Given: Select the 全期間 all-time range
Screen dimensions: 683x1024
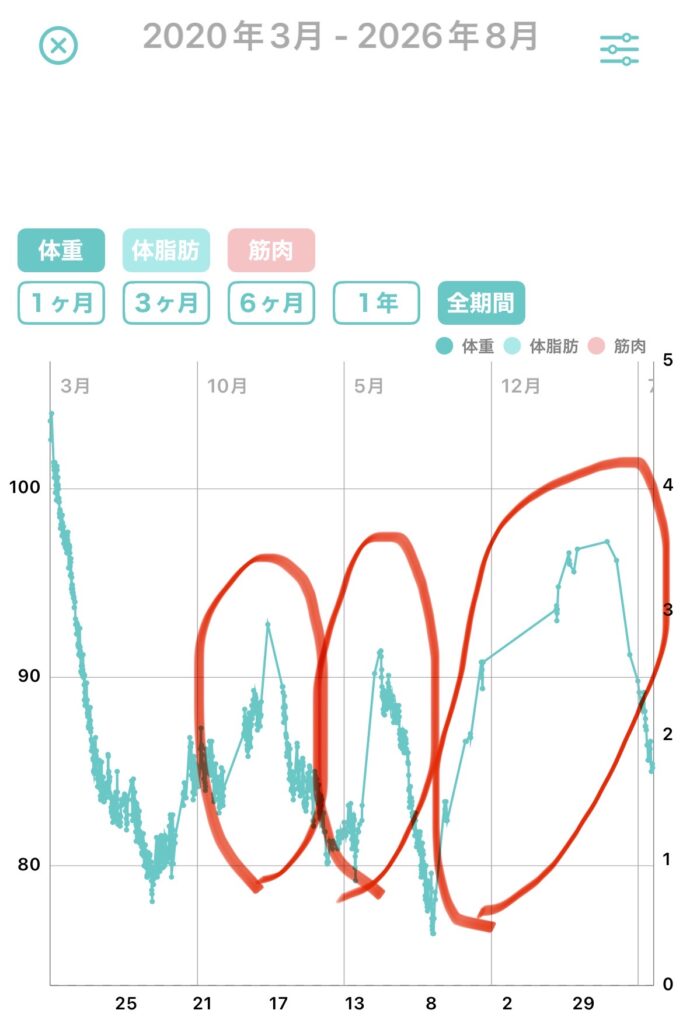Looking at the screenshot, I should coord(481,302).
